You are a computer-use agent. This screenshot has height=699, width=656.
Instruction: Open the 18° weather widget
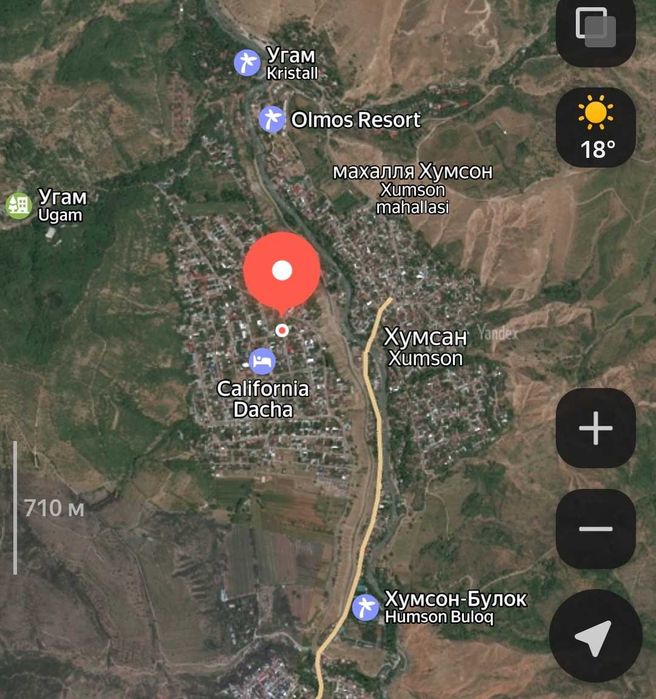coord(596,127)
